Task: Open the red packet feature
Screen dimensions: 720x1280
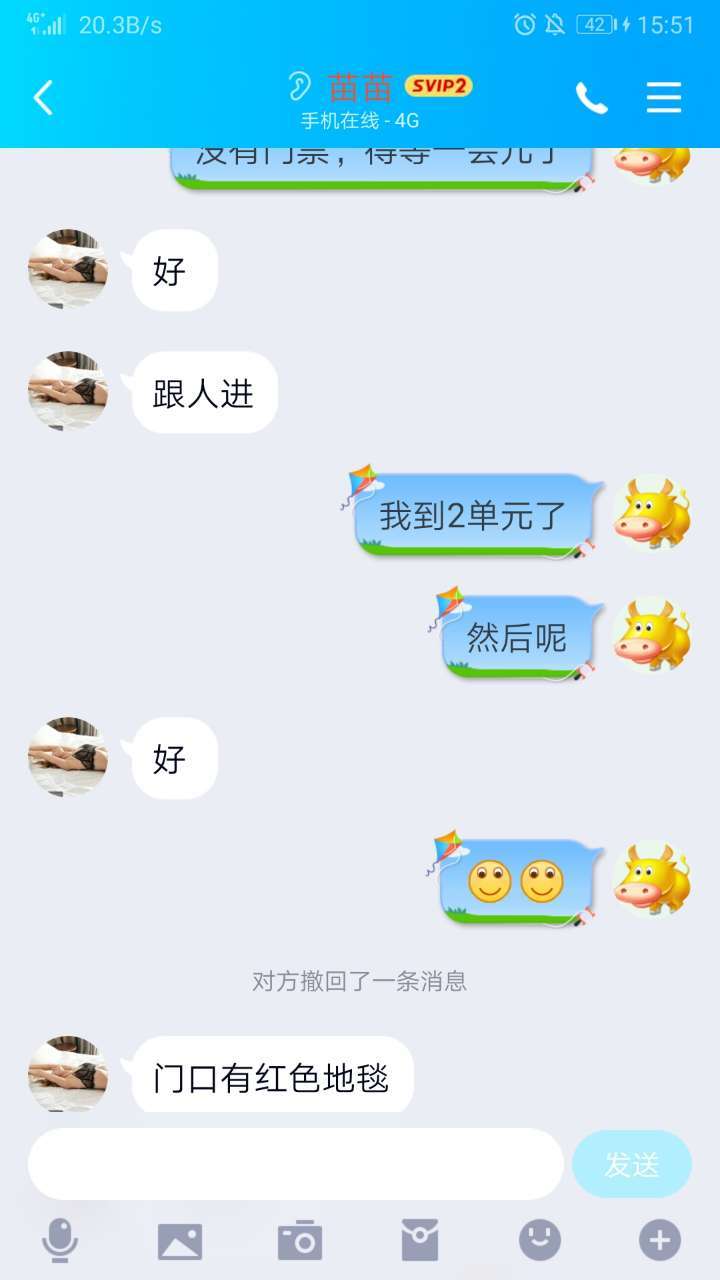Action: tap(420, 1240)
